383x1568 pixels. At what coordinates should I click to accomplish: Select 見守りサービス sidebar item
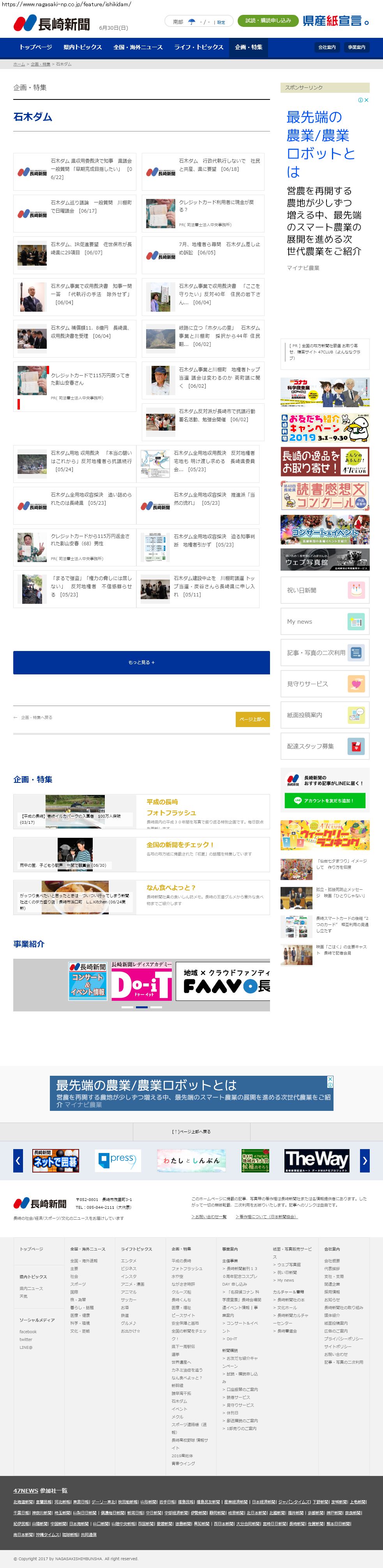click(x=325, y=684)
